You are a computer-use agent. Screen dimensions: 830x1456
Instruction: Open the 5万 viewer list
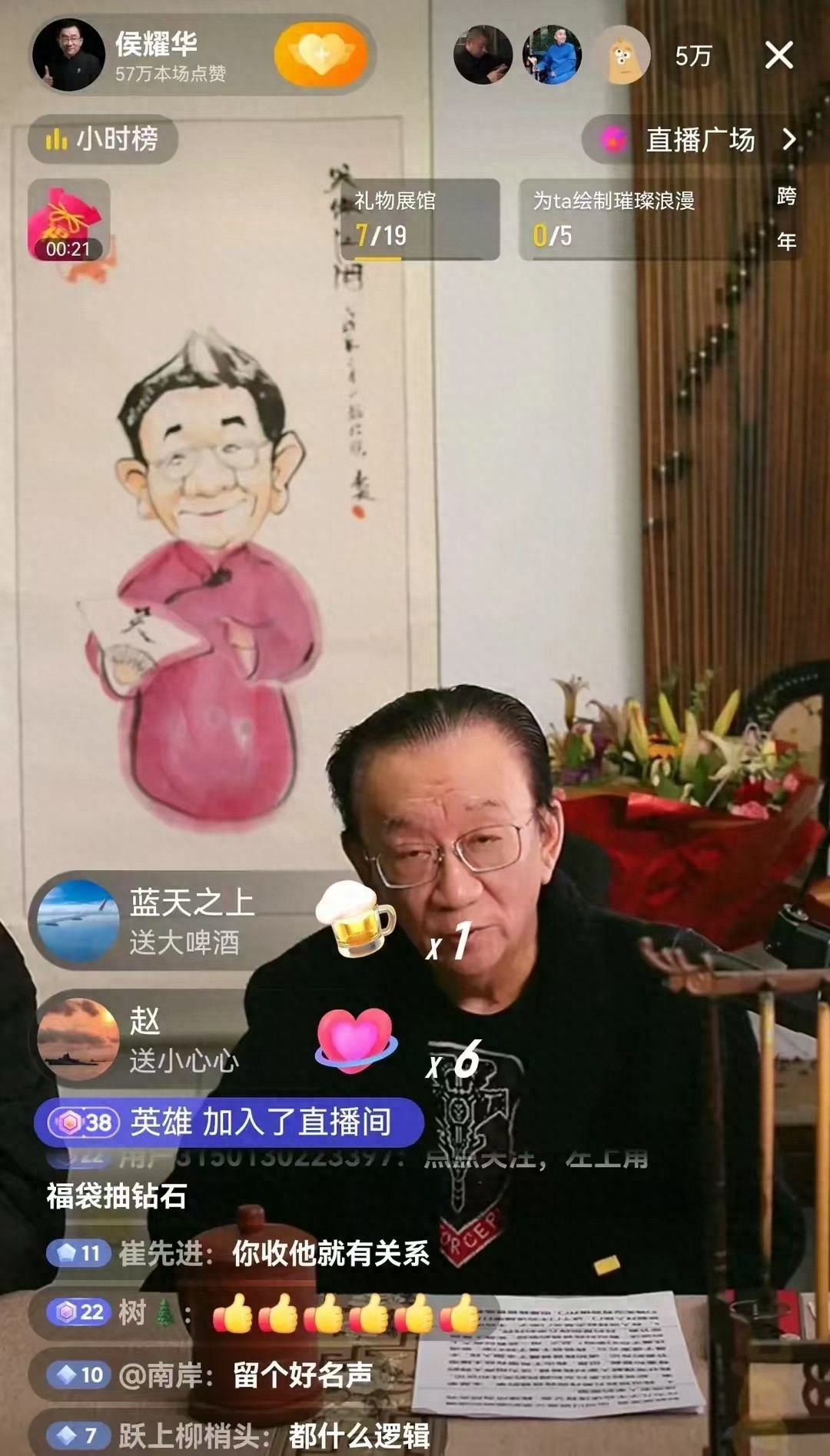693,56
